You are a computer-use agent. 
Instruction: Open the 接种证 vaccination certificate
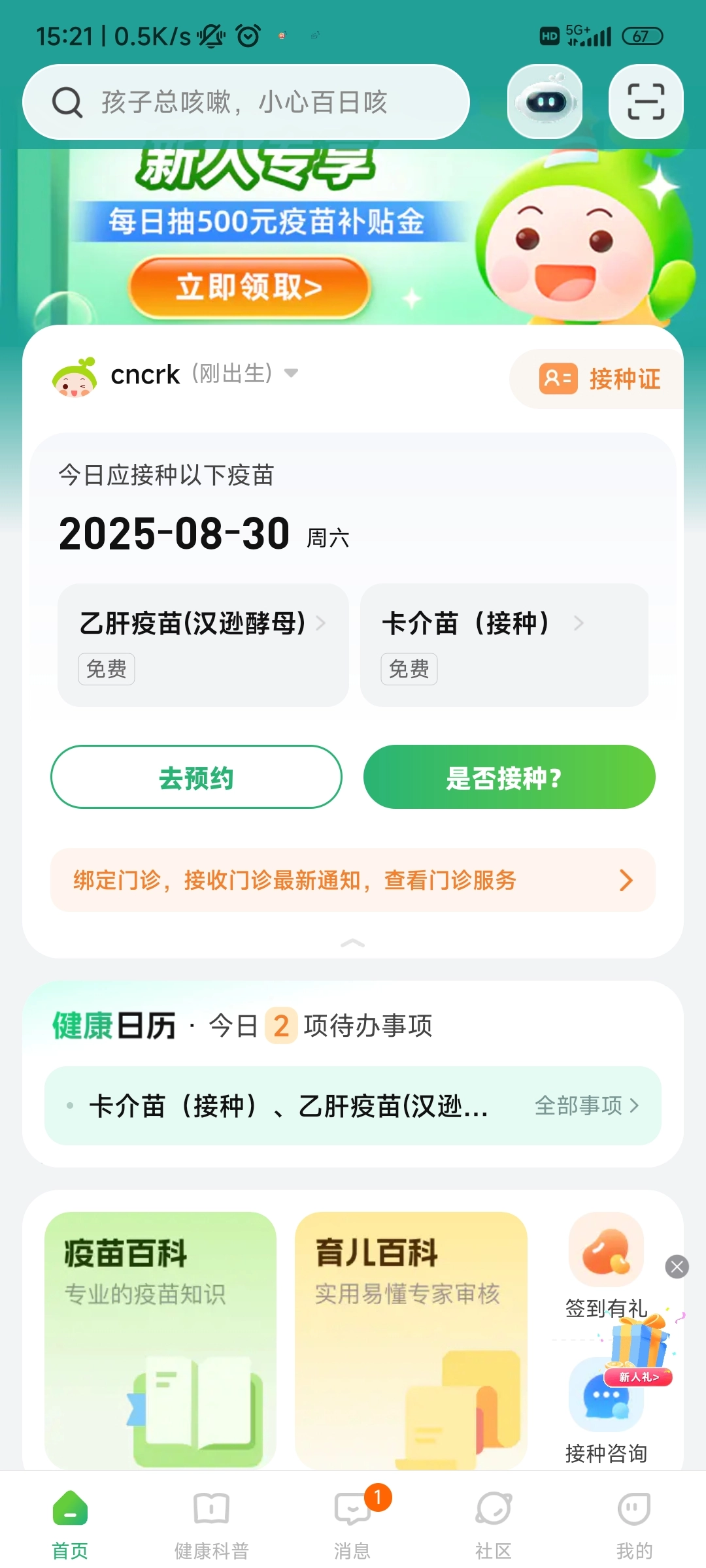599,379
